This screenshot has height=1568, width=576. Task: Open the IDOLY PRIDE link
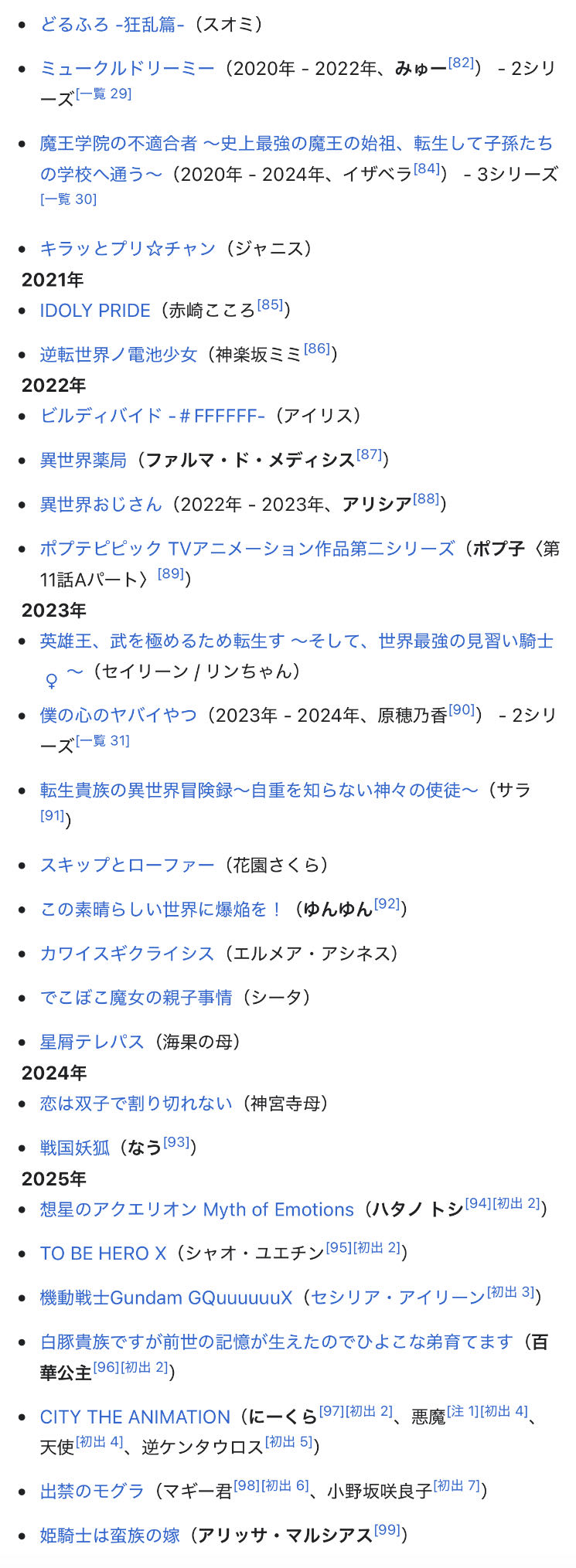coord(95,311)
